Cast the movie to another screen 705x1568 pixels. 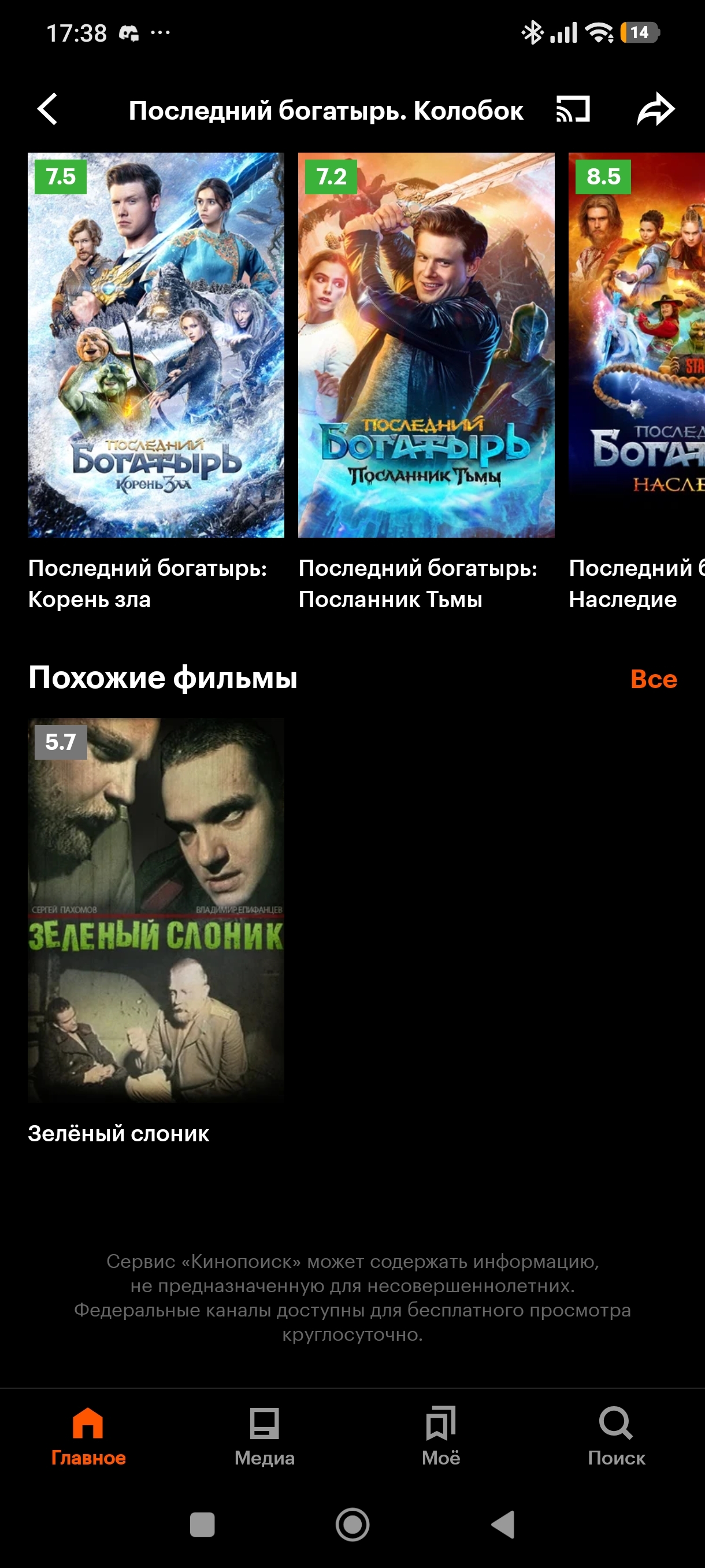pos(573,110)
